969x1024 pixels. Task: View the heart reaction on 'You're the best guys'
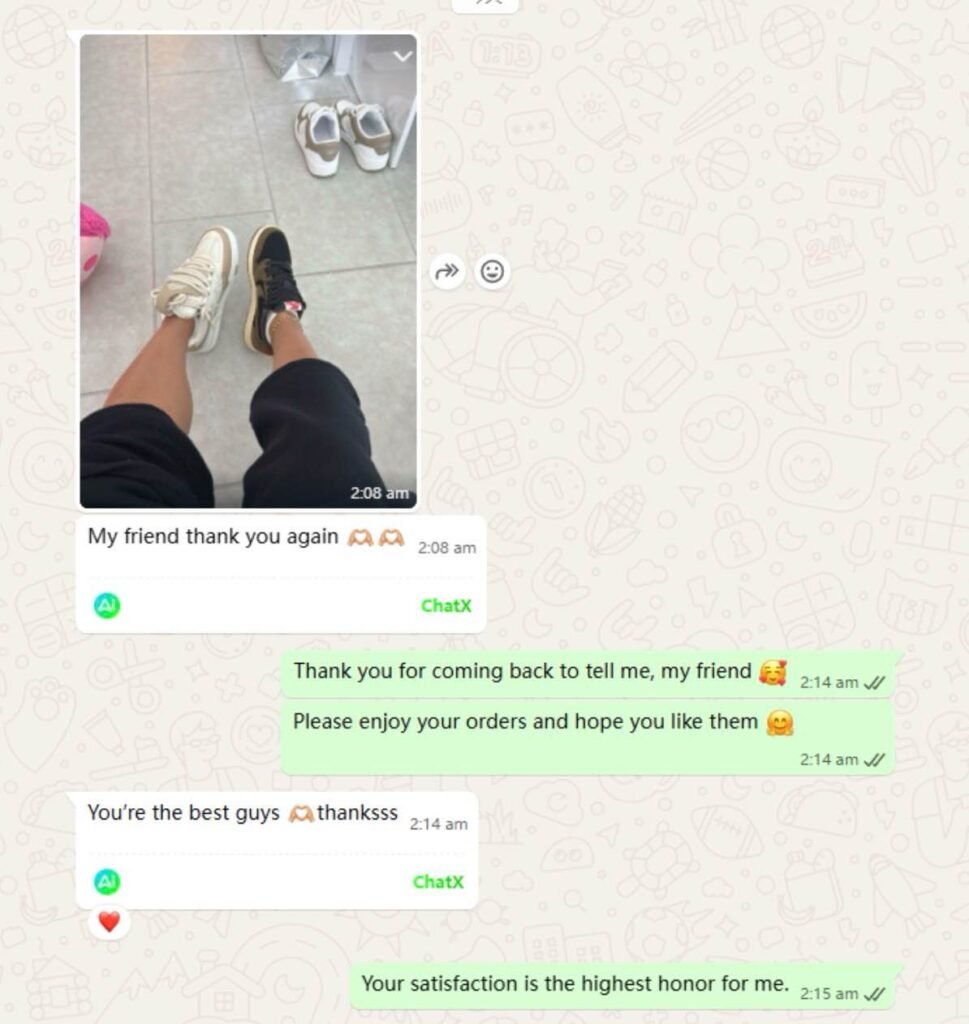(109, 922)
